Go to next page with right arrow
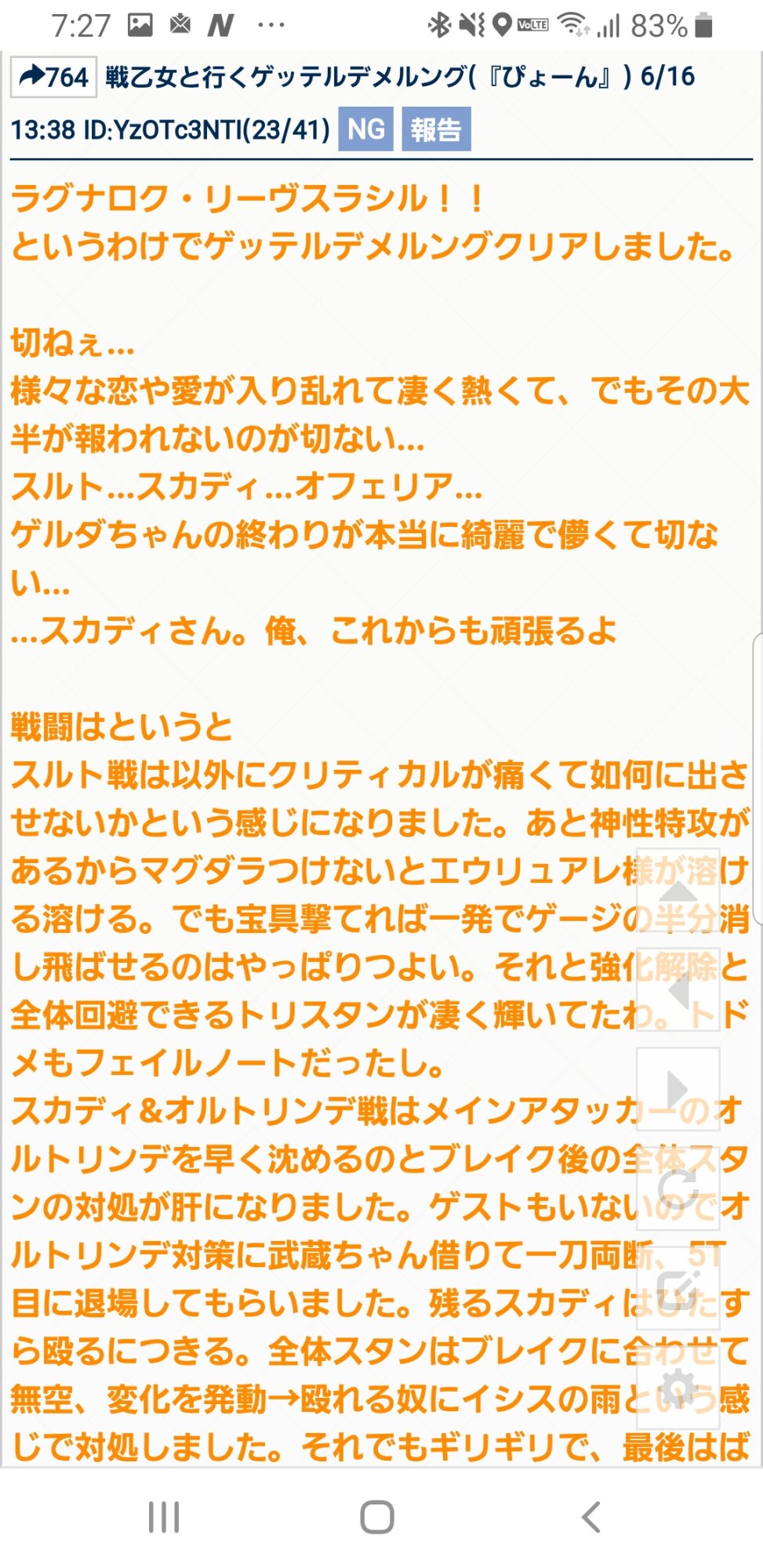 [x=678, y=1089]
